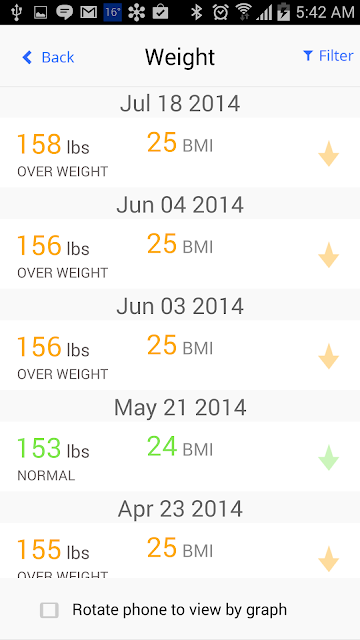Open the Jun 04 2014 weight entry

[180, 254]
